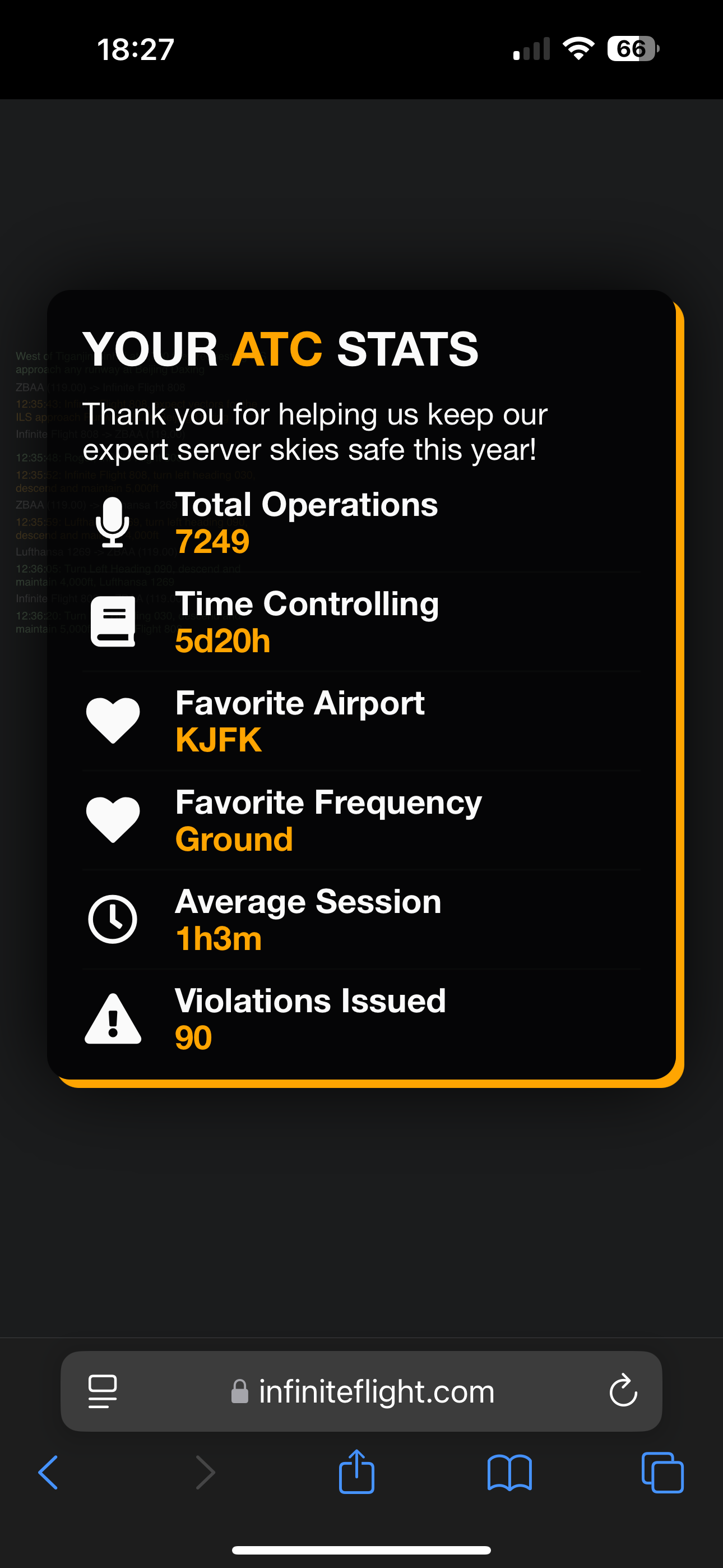Show all open tabs
This screenshot has height=1568, width=723.
pyautogui.click(x=662, y=1473)
